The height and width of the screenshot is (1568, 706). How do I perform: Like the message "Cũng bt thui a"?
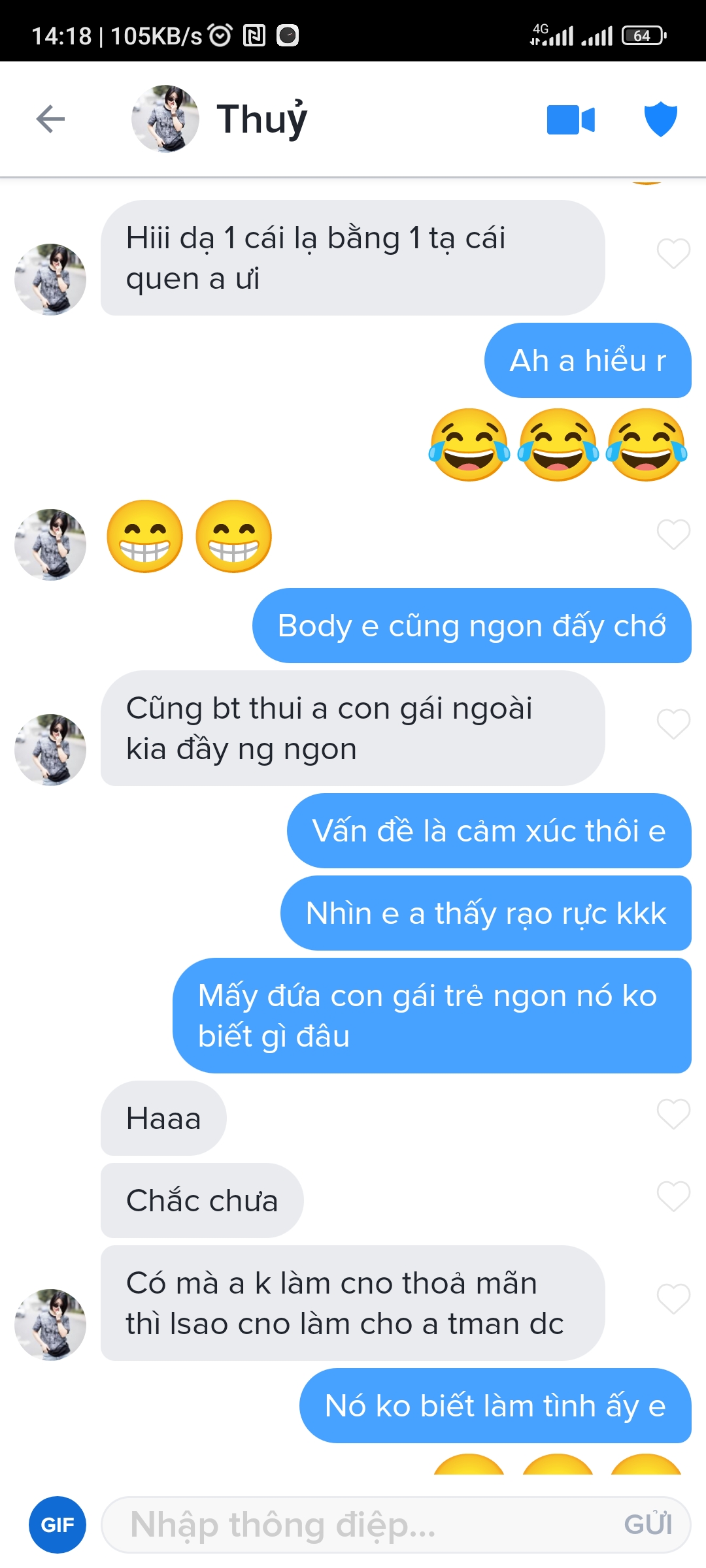673,724
